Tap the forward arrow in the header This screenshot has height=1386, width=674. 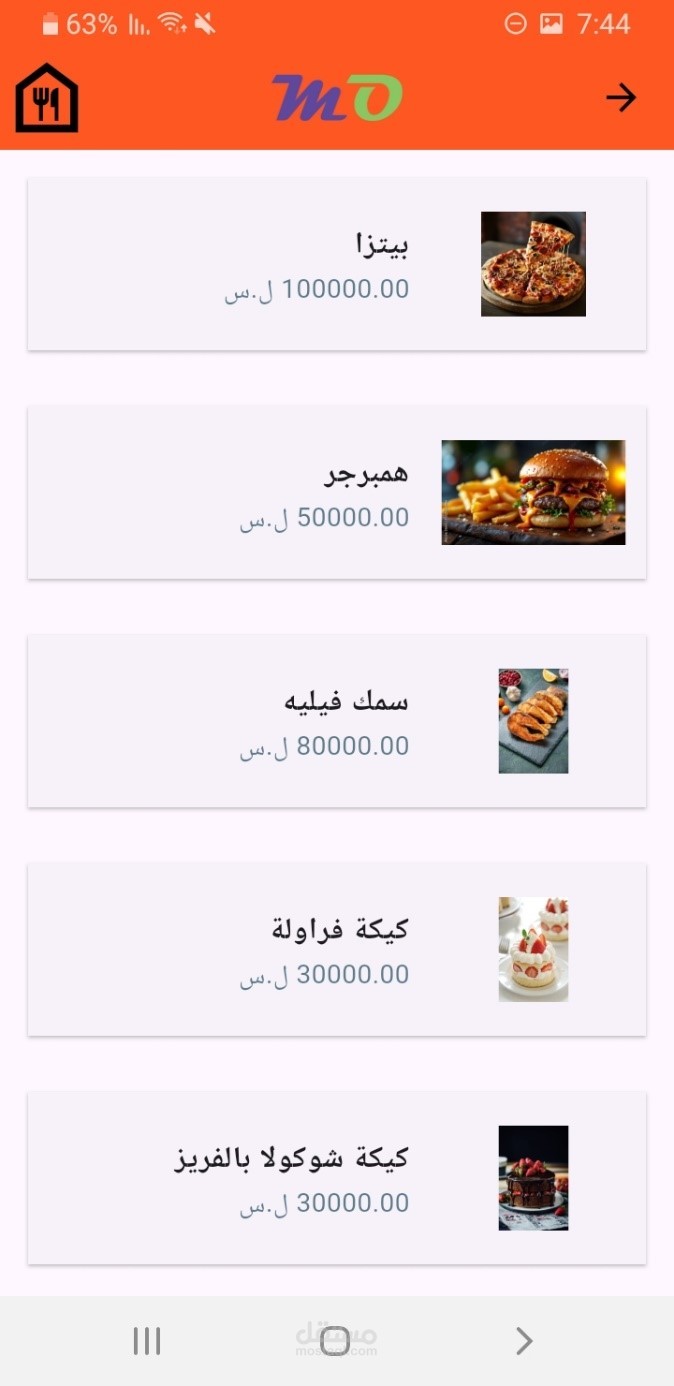621,97
